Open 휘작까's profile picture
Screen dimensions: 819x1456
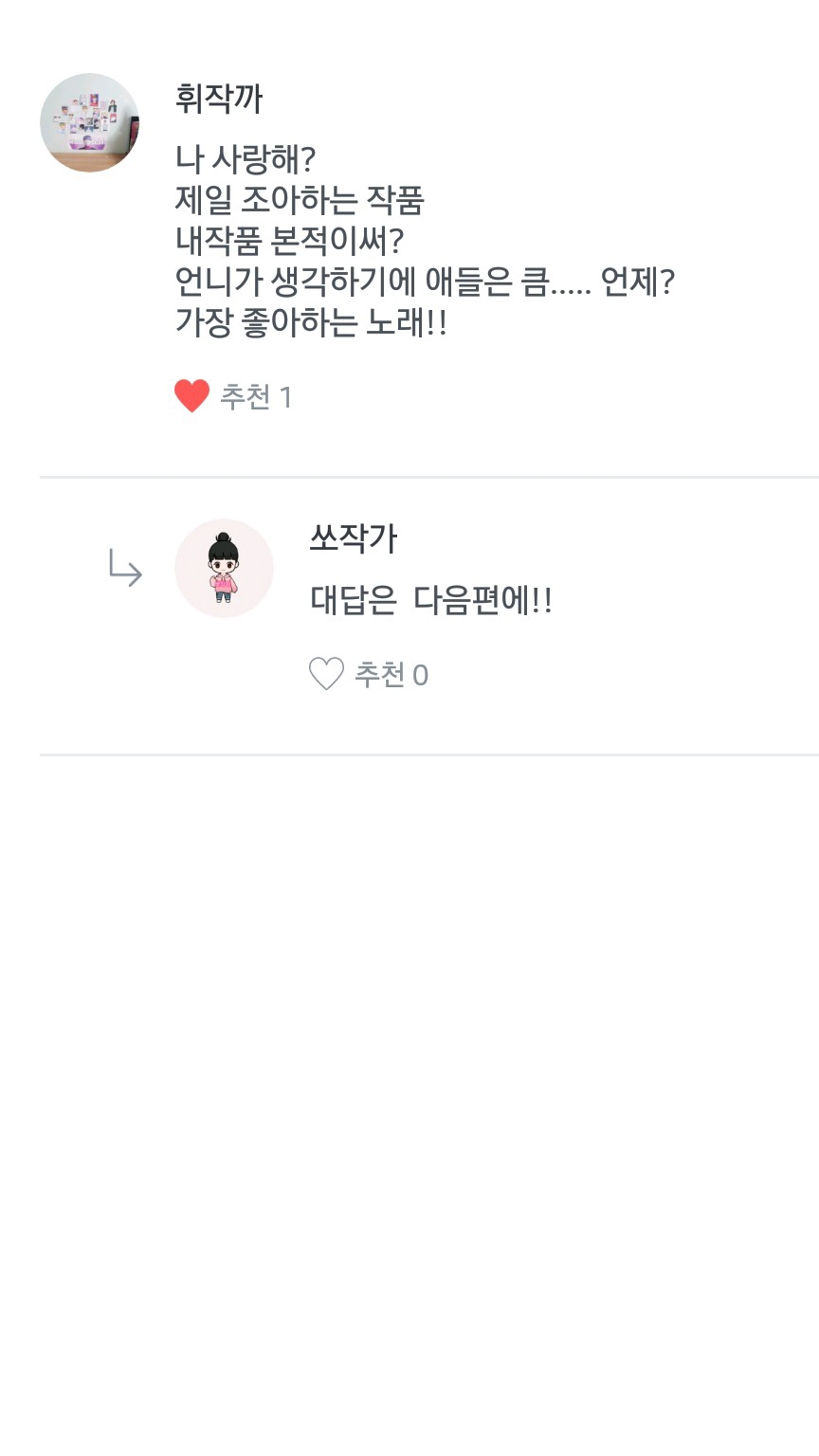[x=90, y=123]
